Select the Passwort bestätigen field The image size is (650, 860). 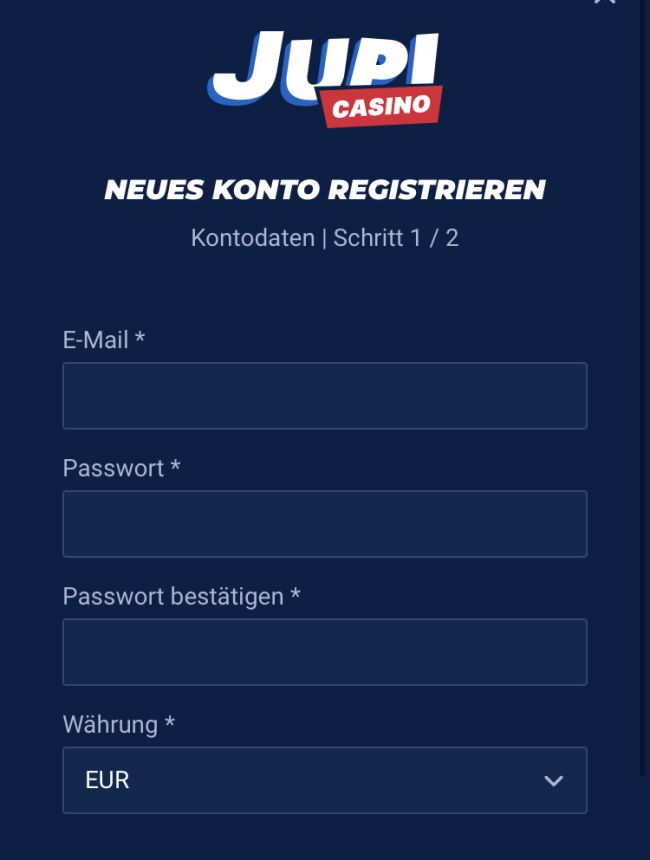pos(324,652)
